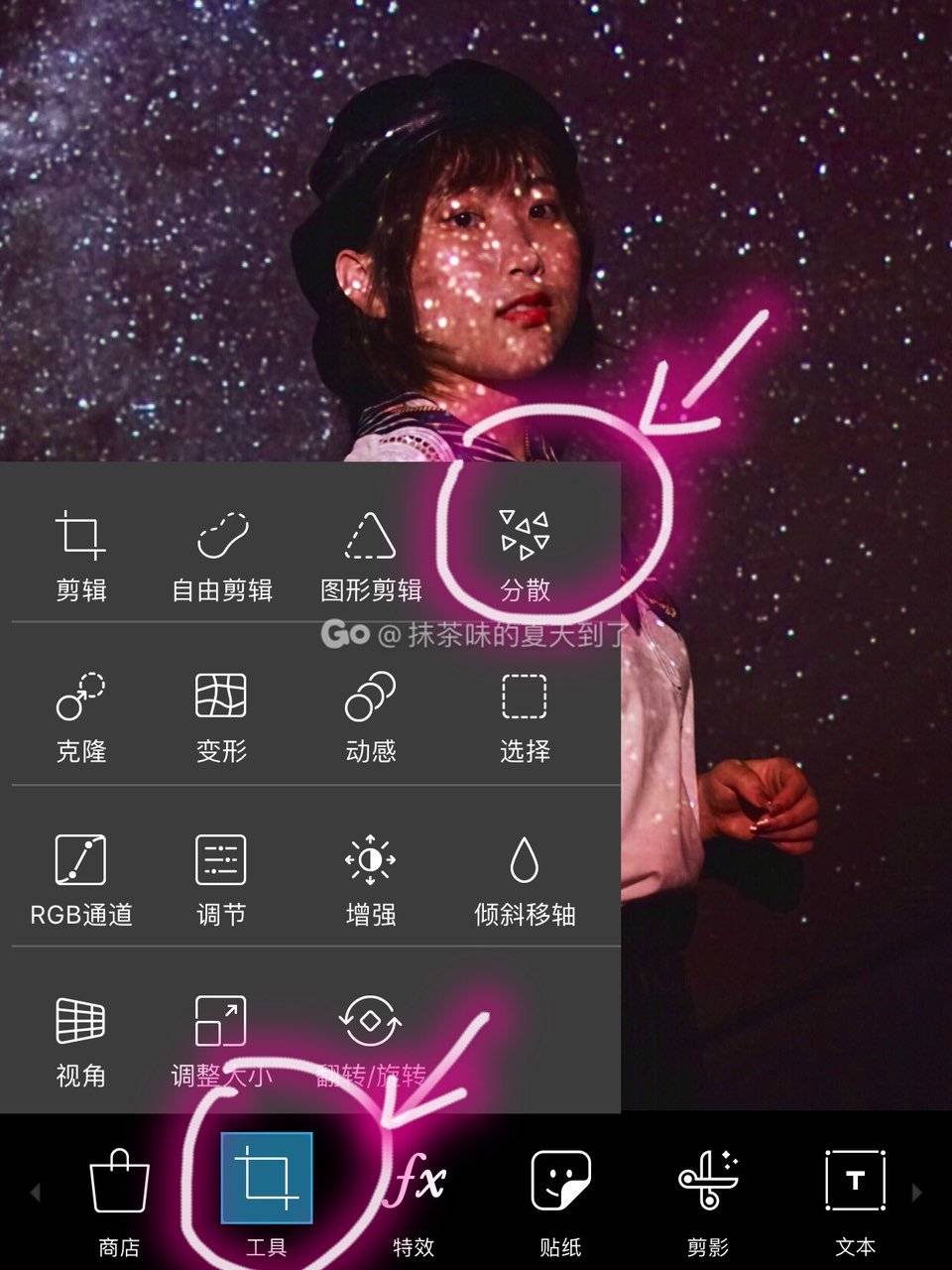952x1270 pixels.
Task: Open the 剪辑 crop tool
Action: click(81, 554)
